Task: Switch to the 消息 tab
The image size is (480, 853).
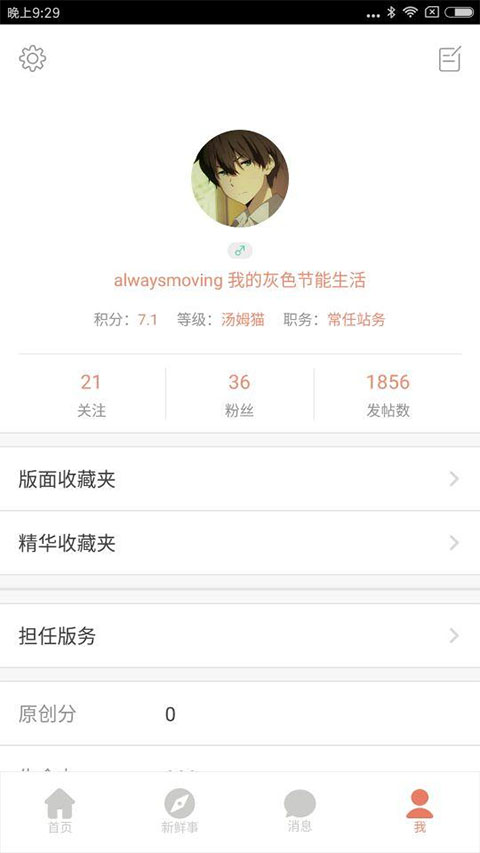Action: pos(299,811)
